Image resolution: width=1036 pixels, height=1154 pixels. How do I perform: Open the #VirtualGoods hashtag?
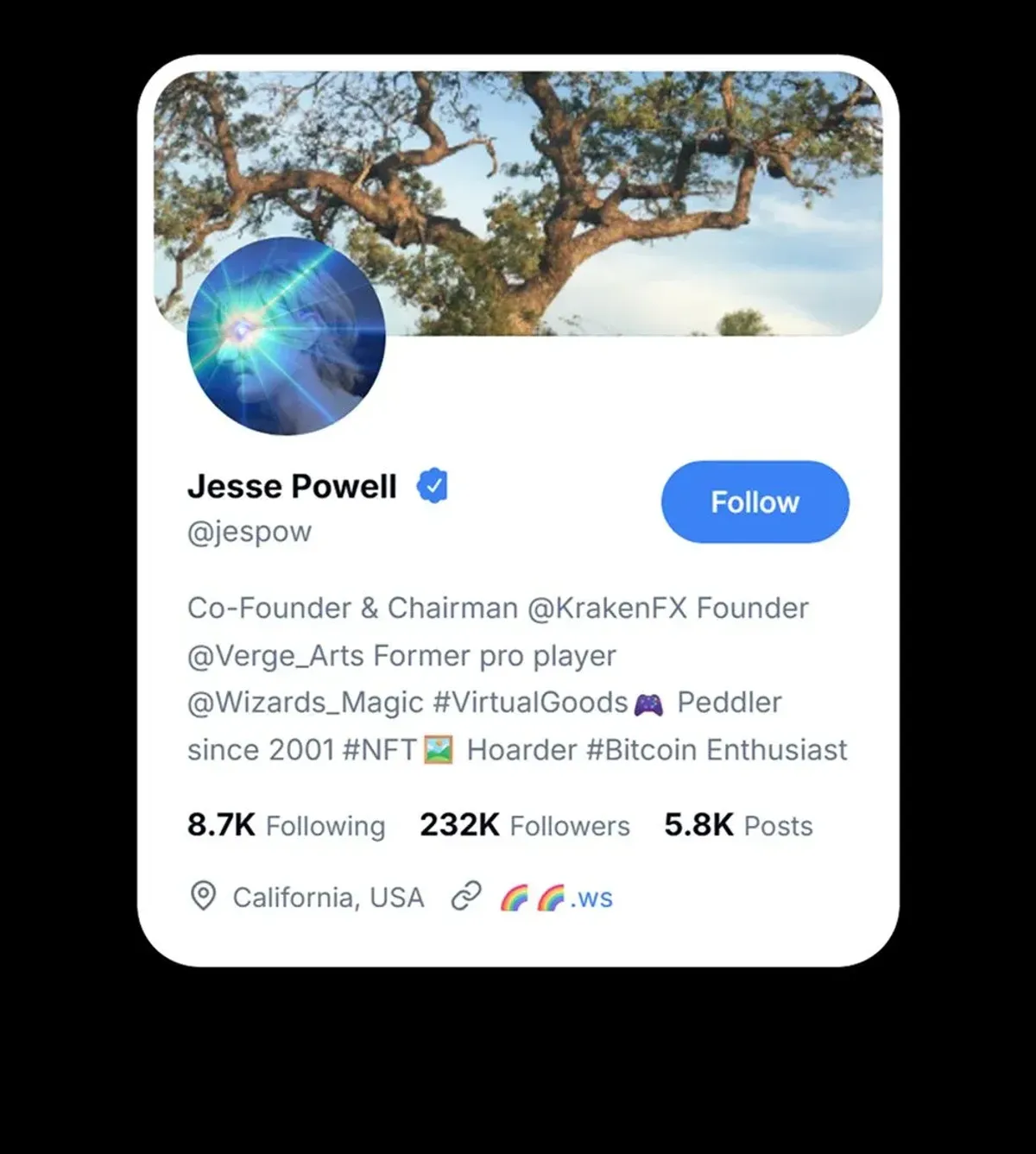click(527, 702)
